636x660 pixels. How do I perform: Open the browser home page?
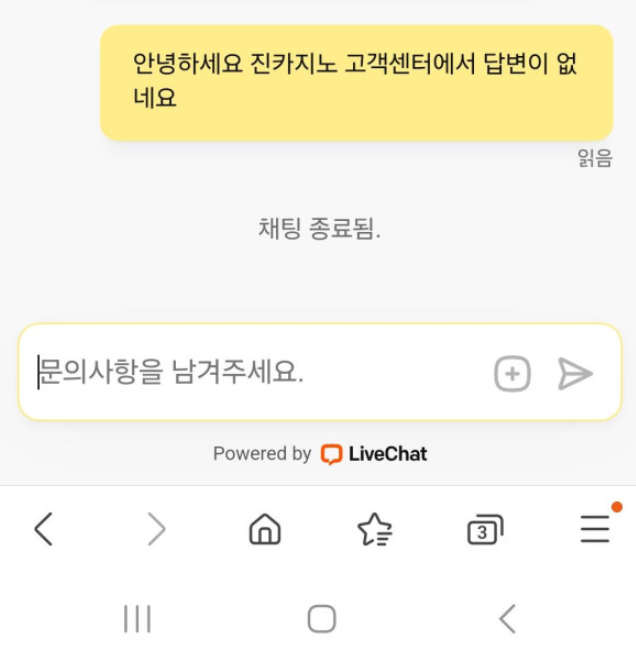point(265,529)
